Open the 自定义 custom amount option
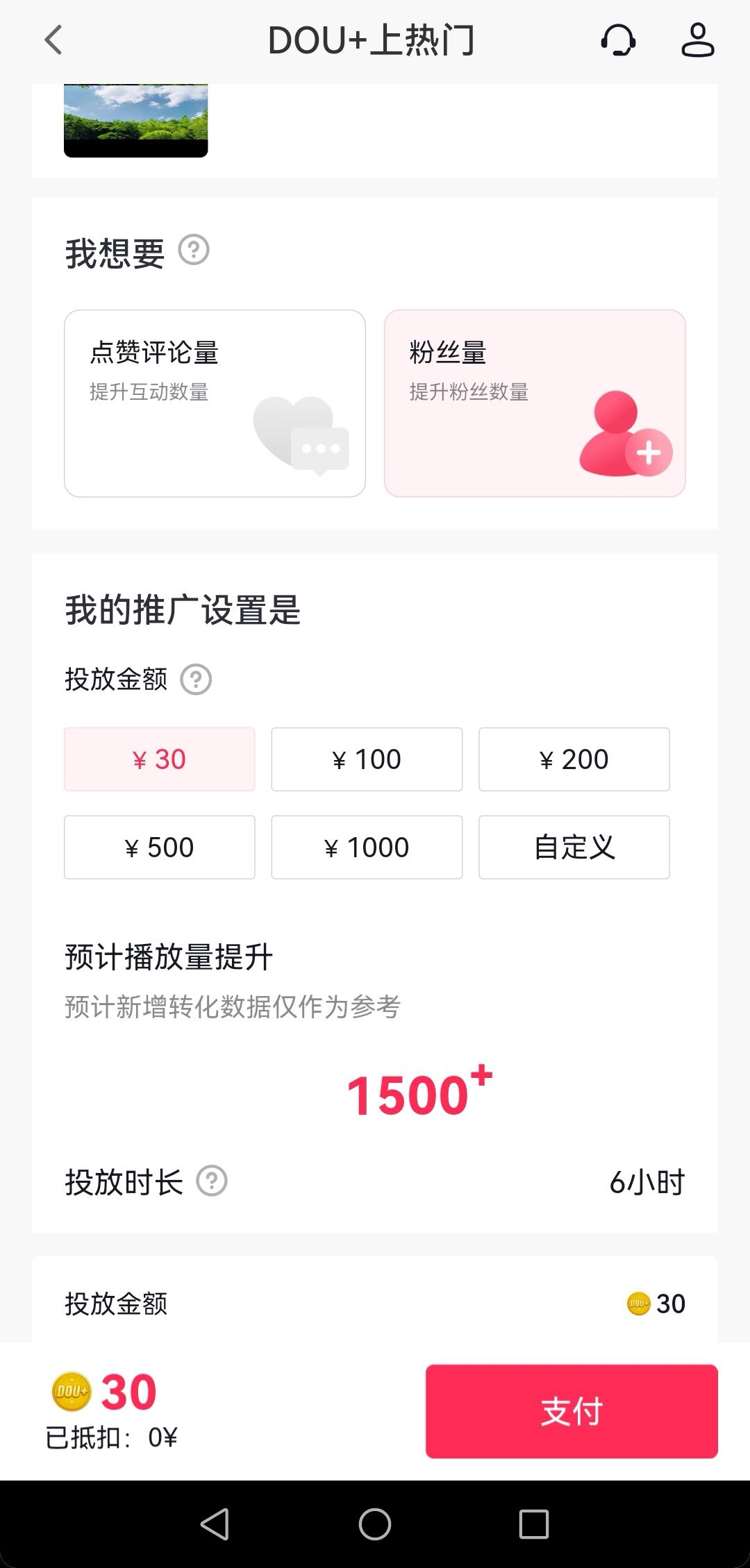750x1568 pixels. point(574,847)
